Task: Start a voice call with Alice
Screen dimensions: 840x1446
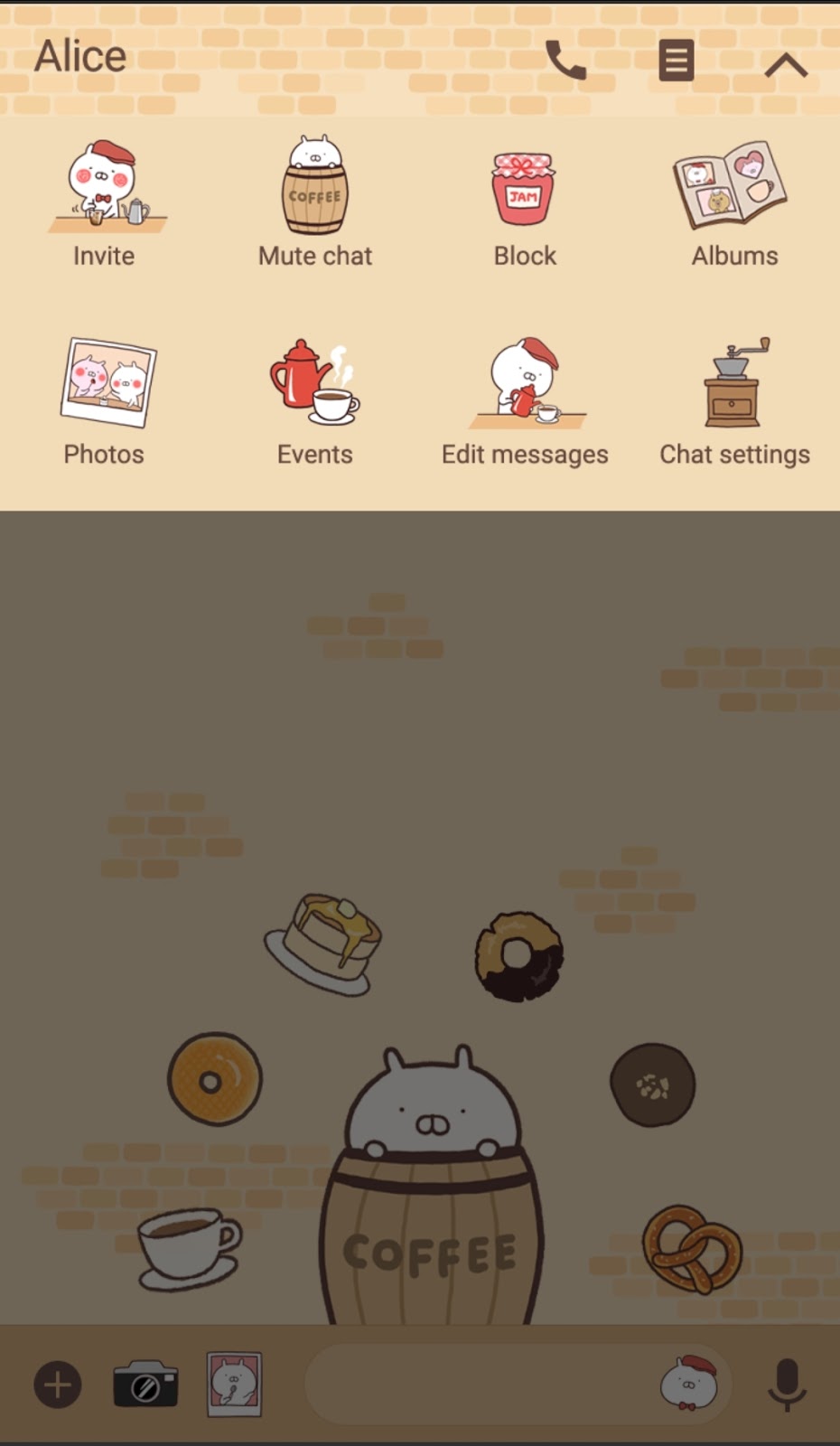Action: [566, 61]
